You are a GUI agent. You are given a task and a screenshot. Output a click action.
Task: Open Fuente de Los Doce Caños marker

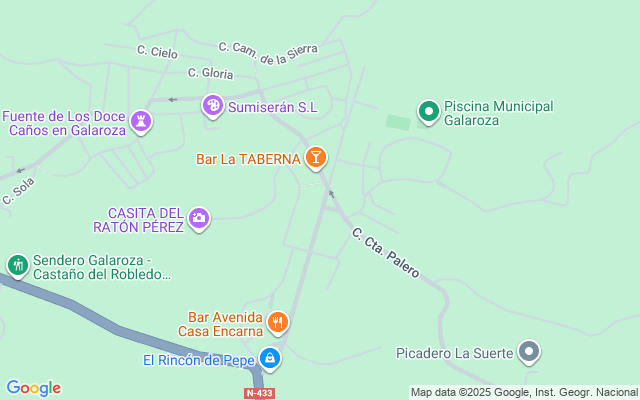pyautogui.click(x=143, y=121)
